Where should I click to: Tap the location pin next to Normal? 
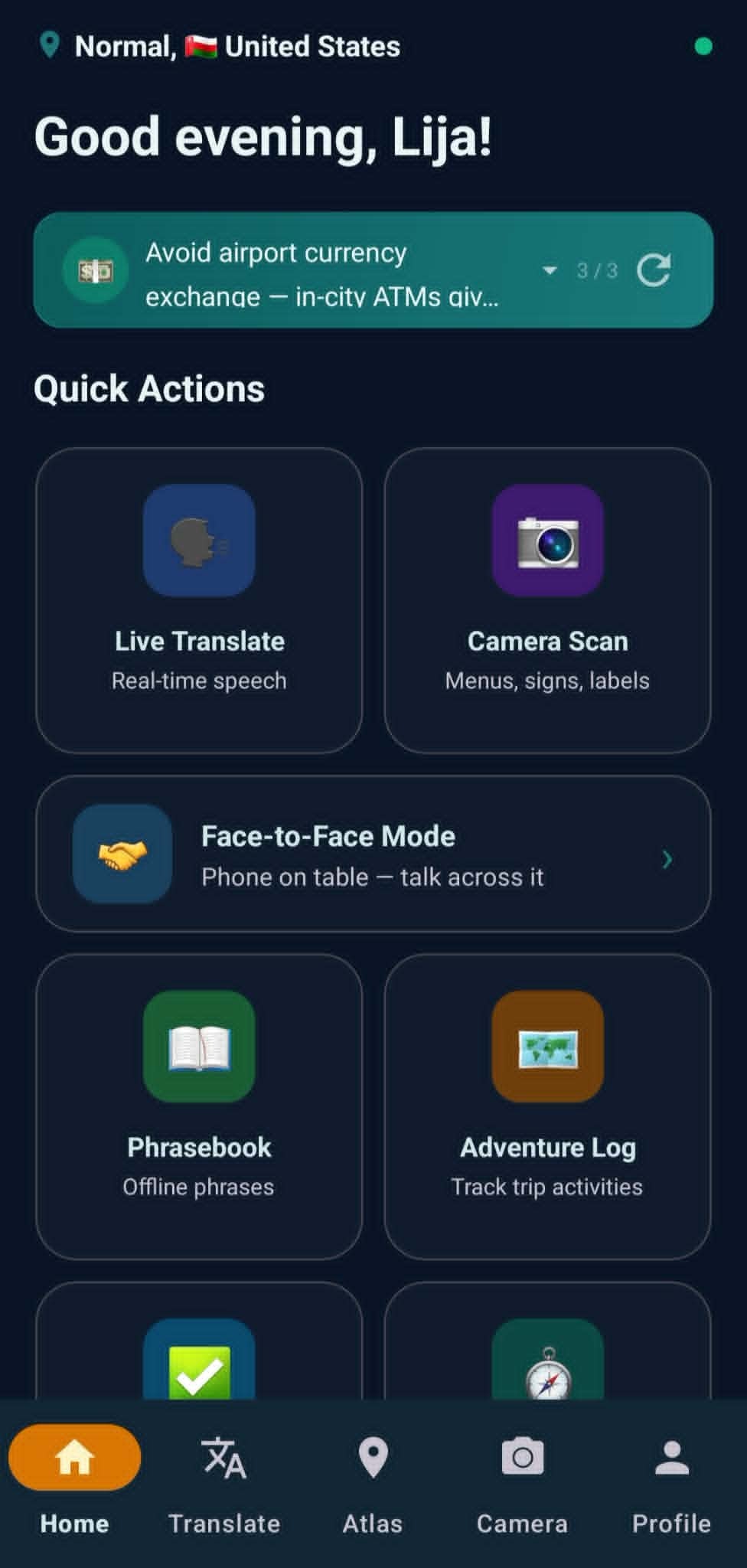(49, 44)
